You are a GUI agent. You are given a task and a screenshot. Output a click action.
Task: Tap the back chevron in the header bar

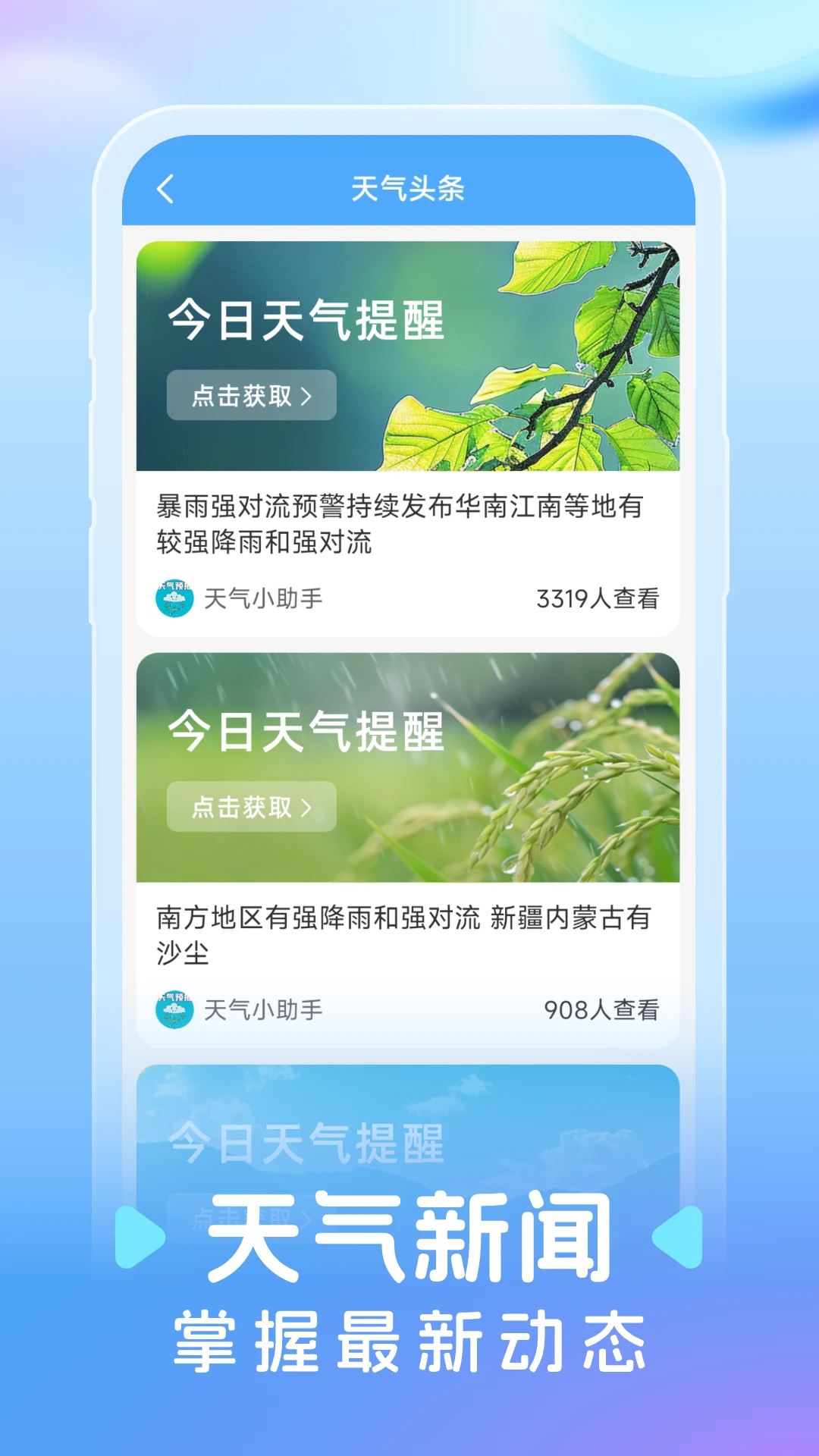(166, 188)
